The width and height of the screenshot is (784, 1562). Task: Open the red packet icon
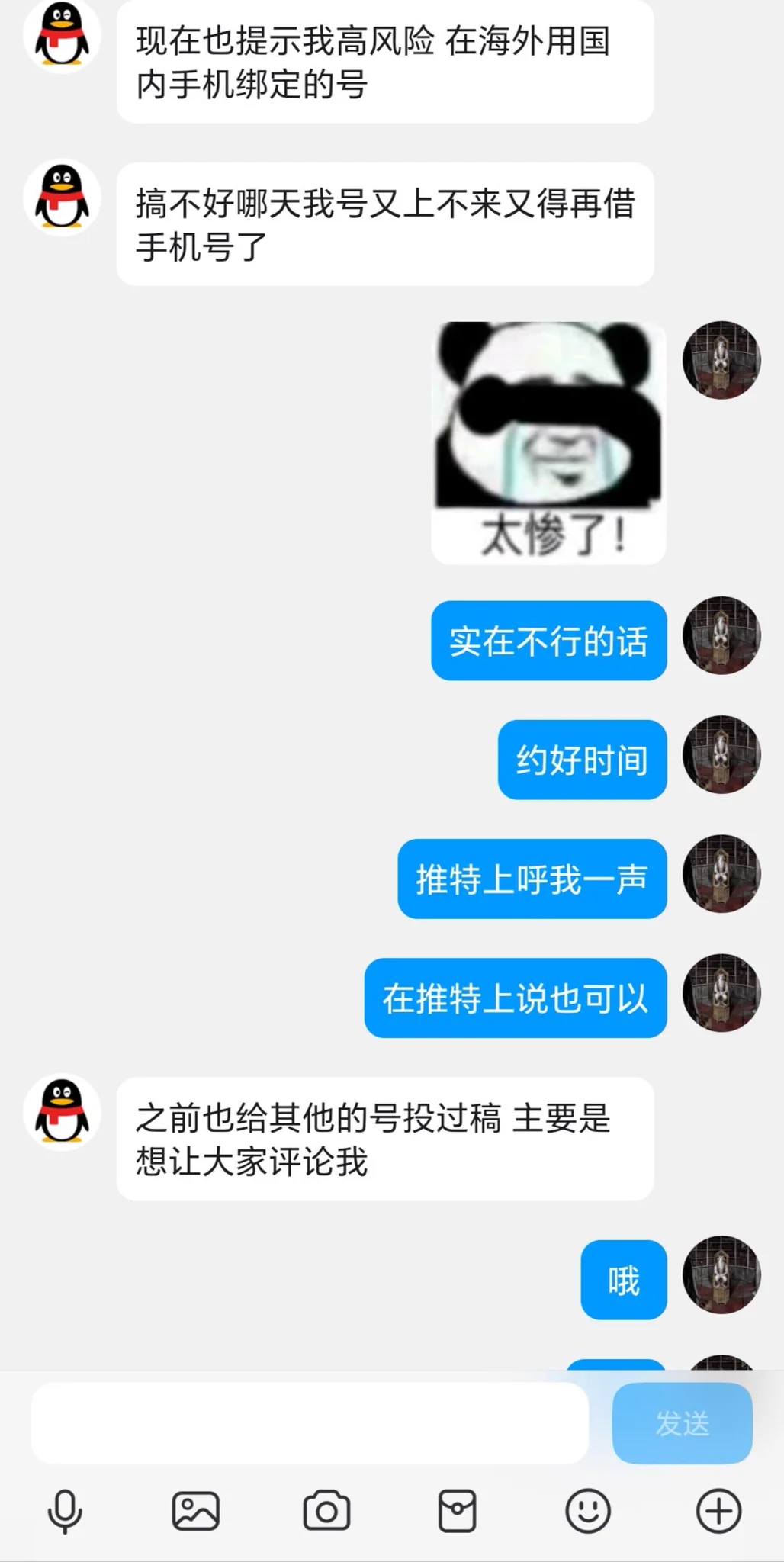[457, 1511]
